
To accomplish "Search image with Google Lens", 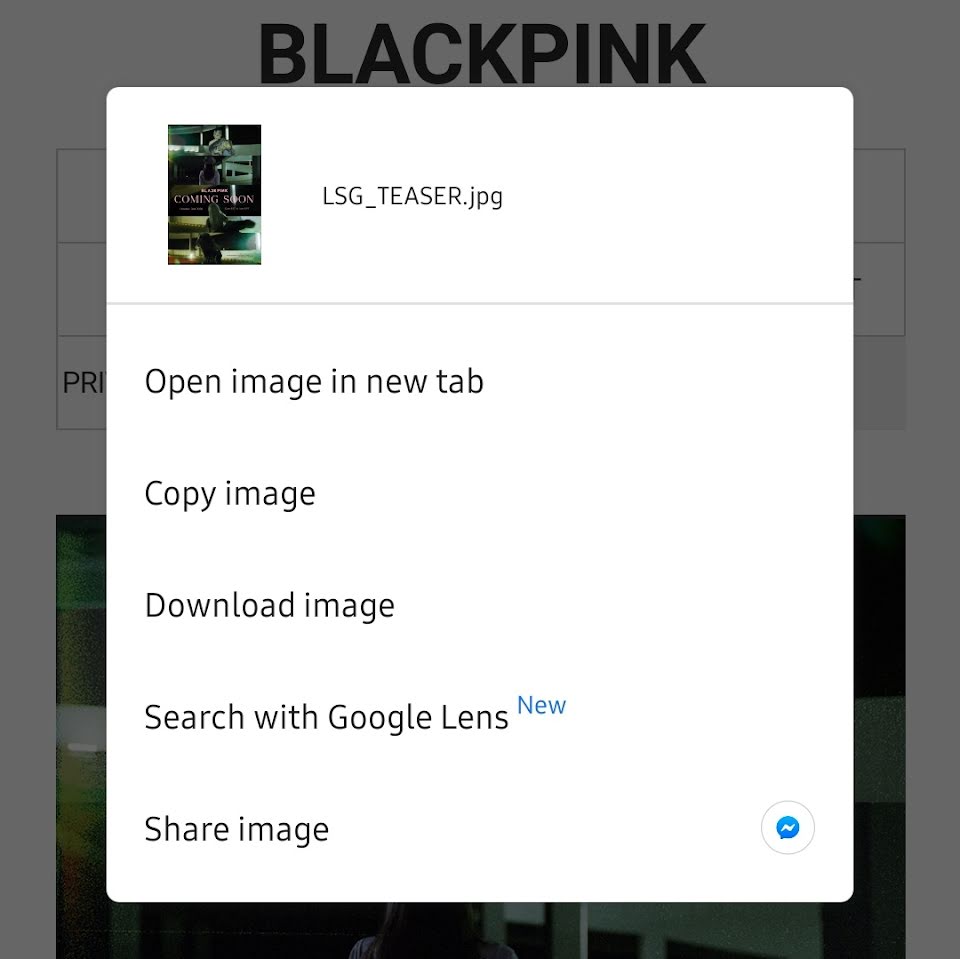I will (327, 718).
